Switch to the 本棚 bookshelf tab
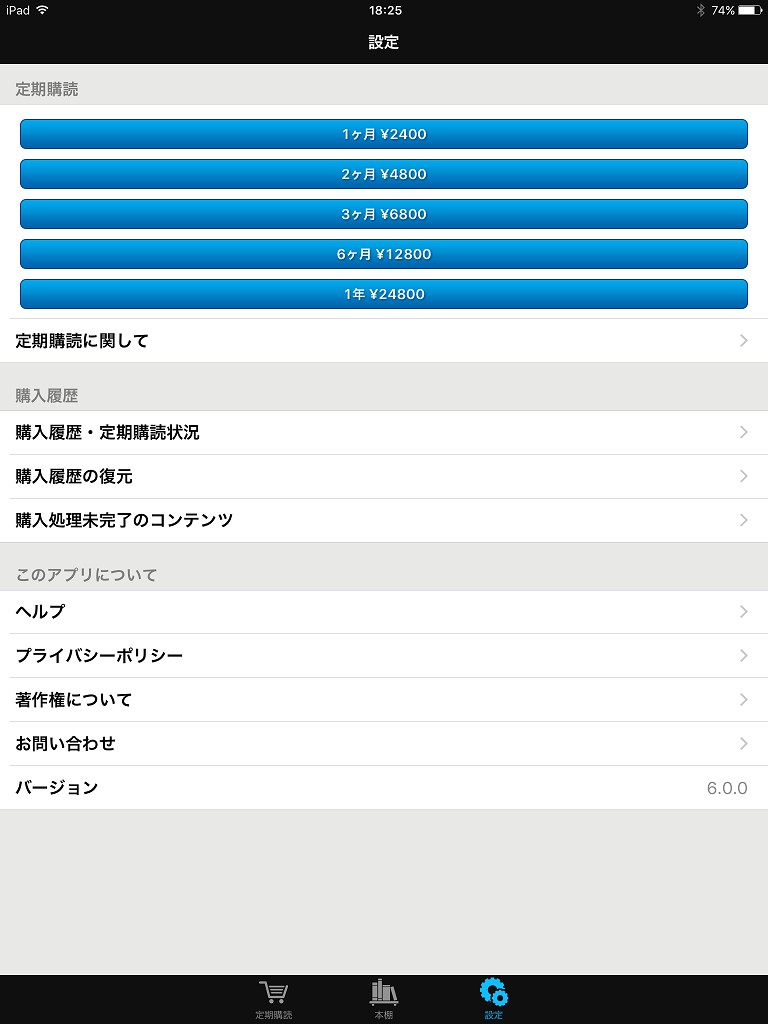The image size is (768, 1024). click(384, 999)
